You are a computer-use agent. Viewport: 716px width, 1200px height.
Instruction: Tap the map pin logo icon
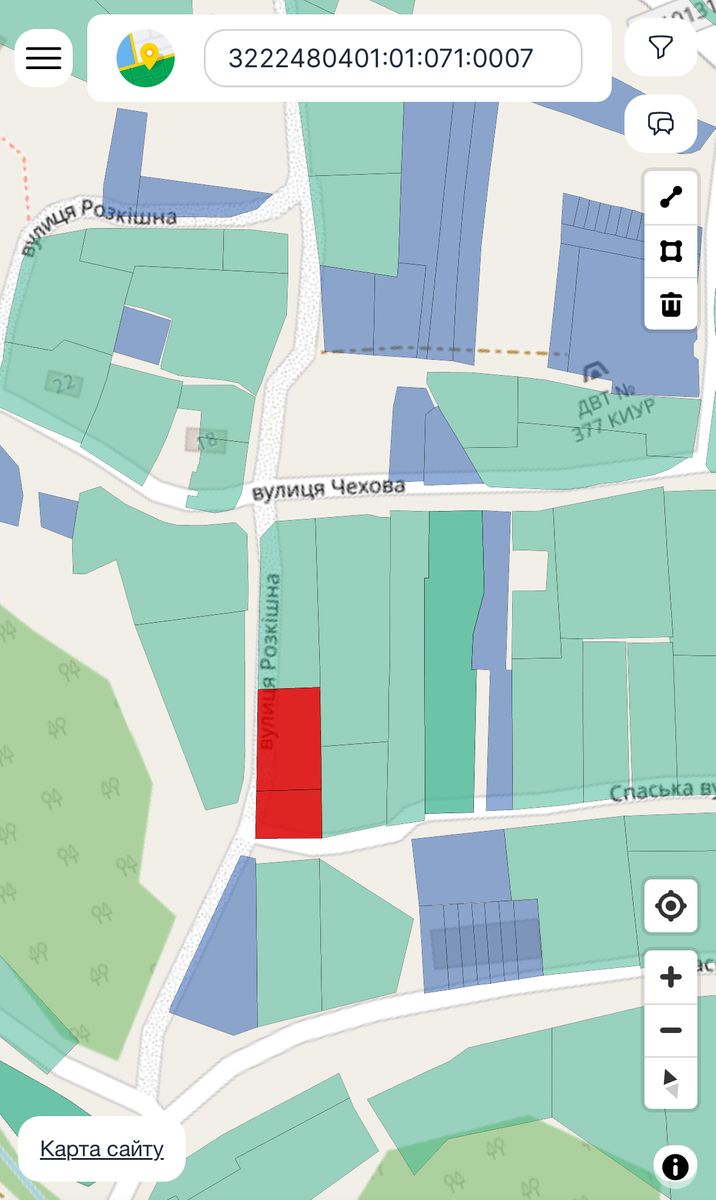tap(146, 58)
